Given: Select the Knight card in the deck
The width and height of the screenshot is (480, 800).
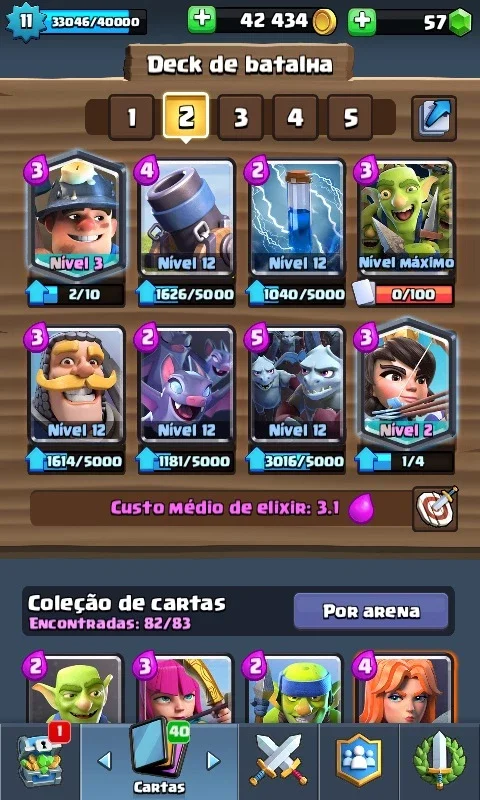Looking at the screenshot, I should 77,385.
